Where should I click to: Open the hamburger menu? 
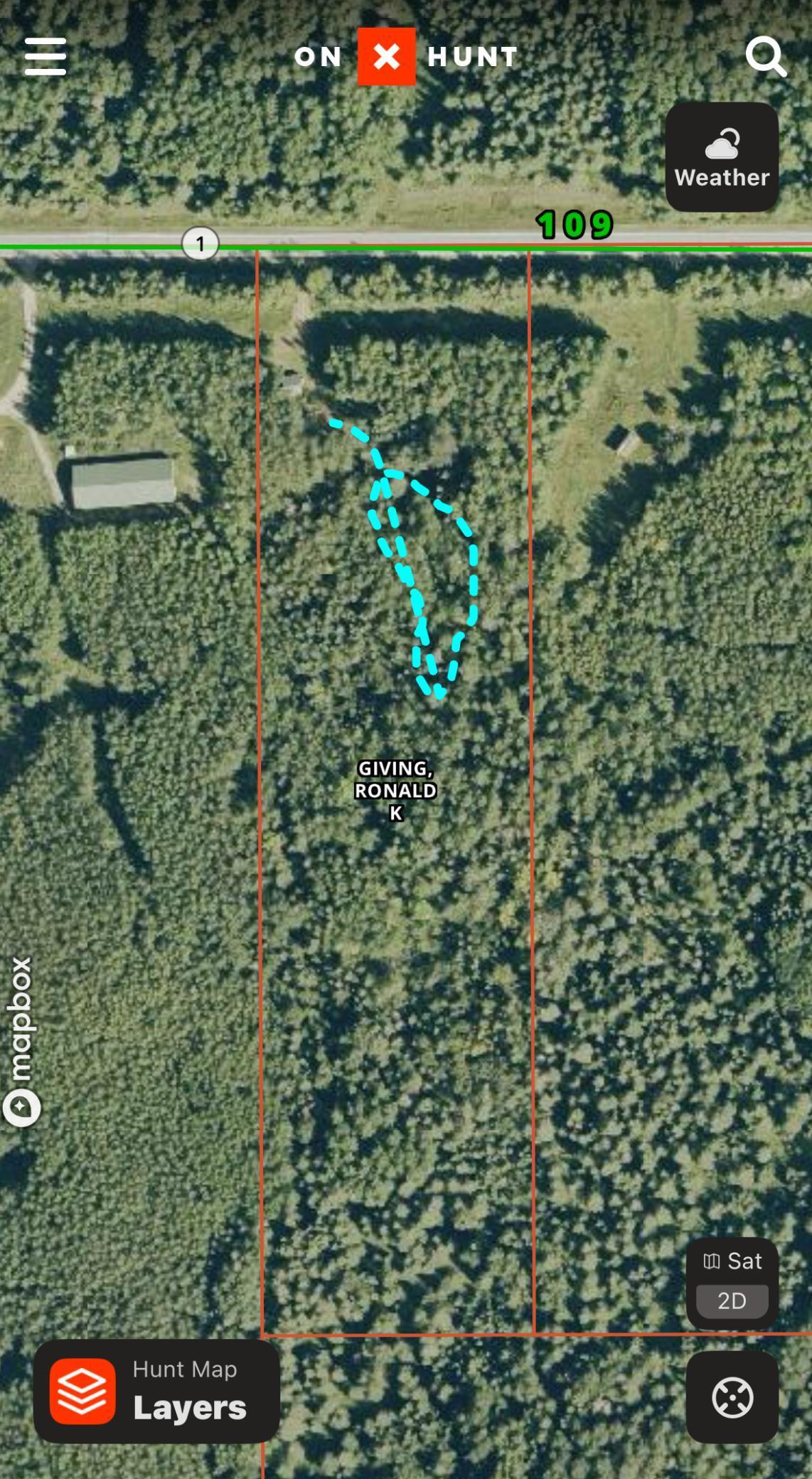click(46, 56)
